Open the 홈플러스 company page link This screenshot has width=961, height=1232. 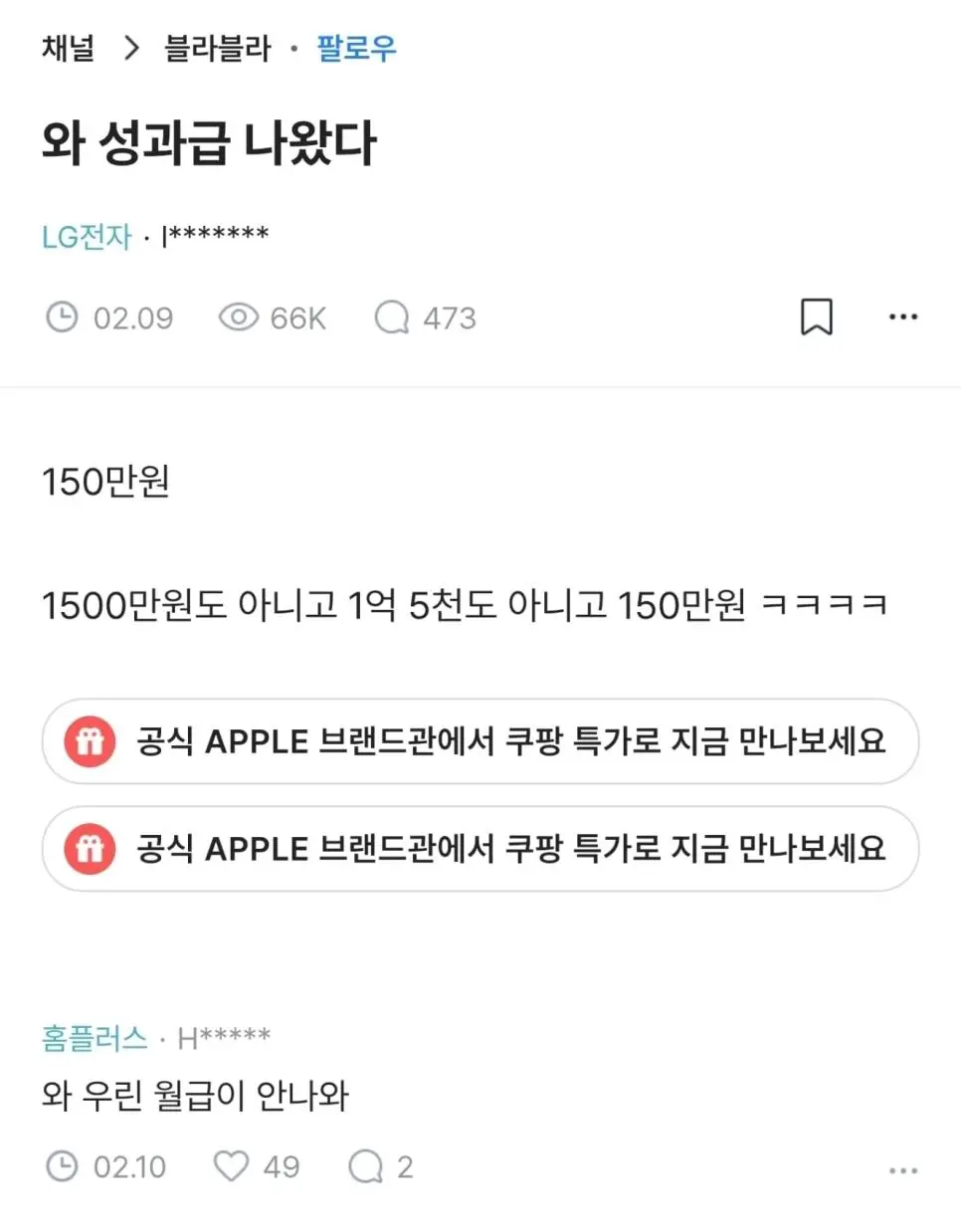[96, 1038]
